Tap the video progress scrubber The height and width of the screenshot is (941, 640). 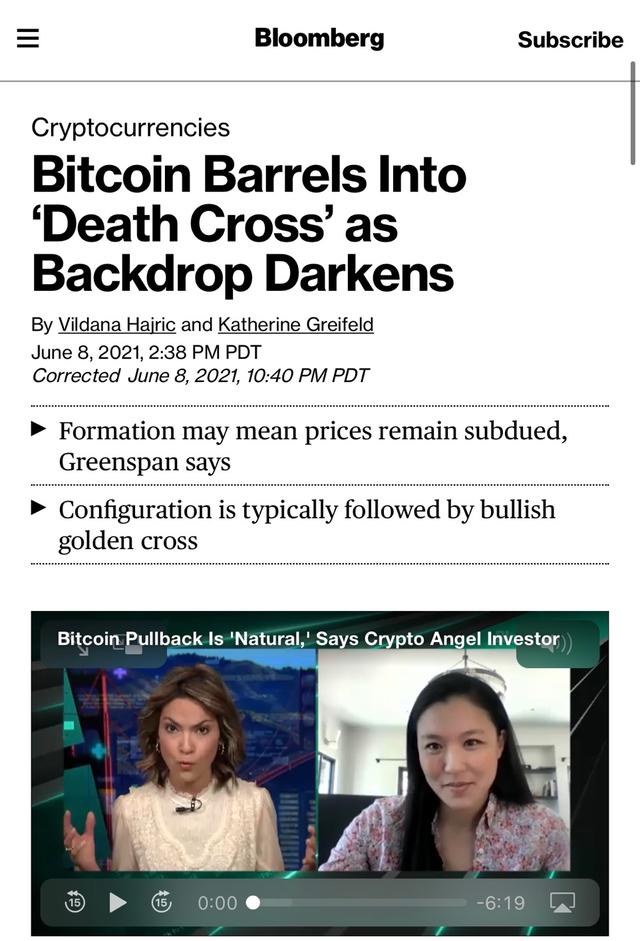(x=253, y=902)
